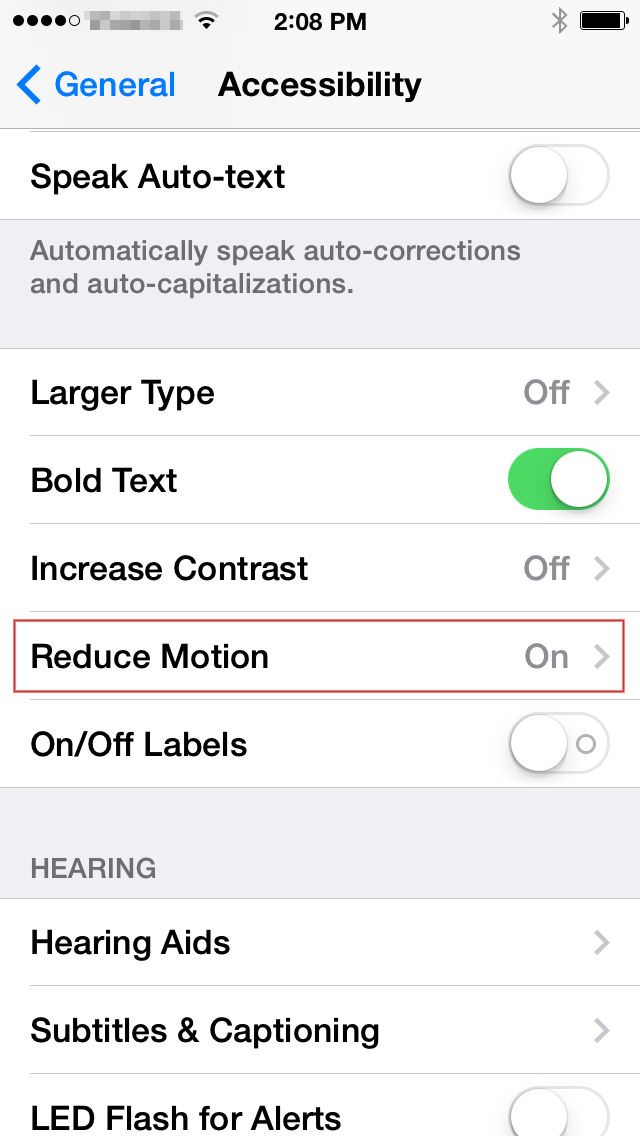The image size is (640, 1136).
Task: Turn off Bold Text
Action: (x=558, y=480)
